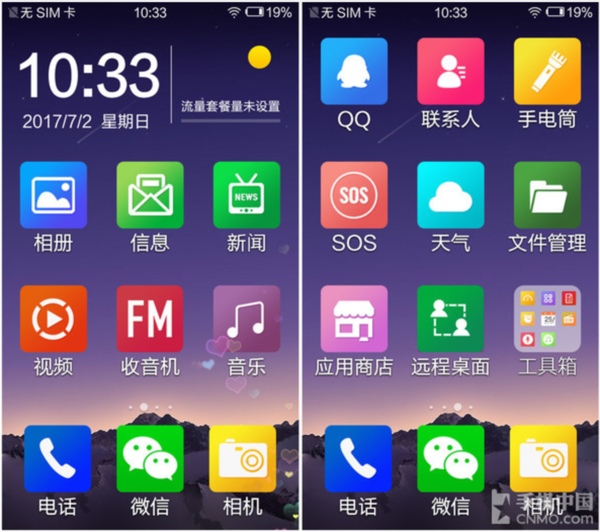This screenshot has width=600, height=532.
Task: Tap the 流量套餐量未设置 data plan widget
Action: click(230, 106)
